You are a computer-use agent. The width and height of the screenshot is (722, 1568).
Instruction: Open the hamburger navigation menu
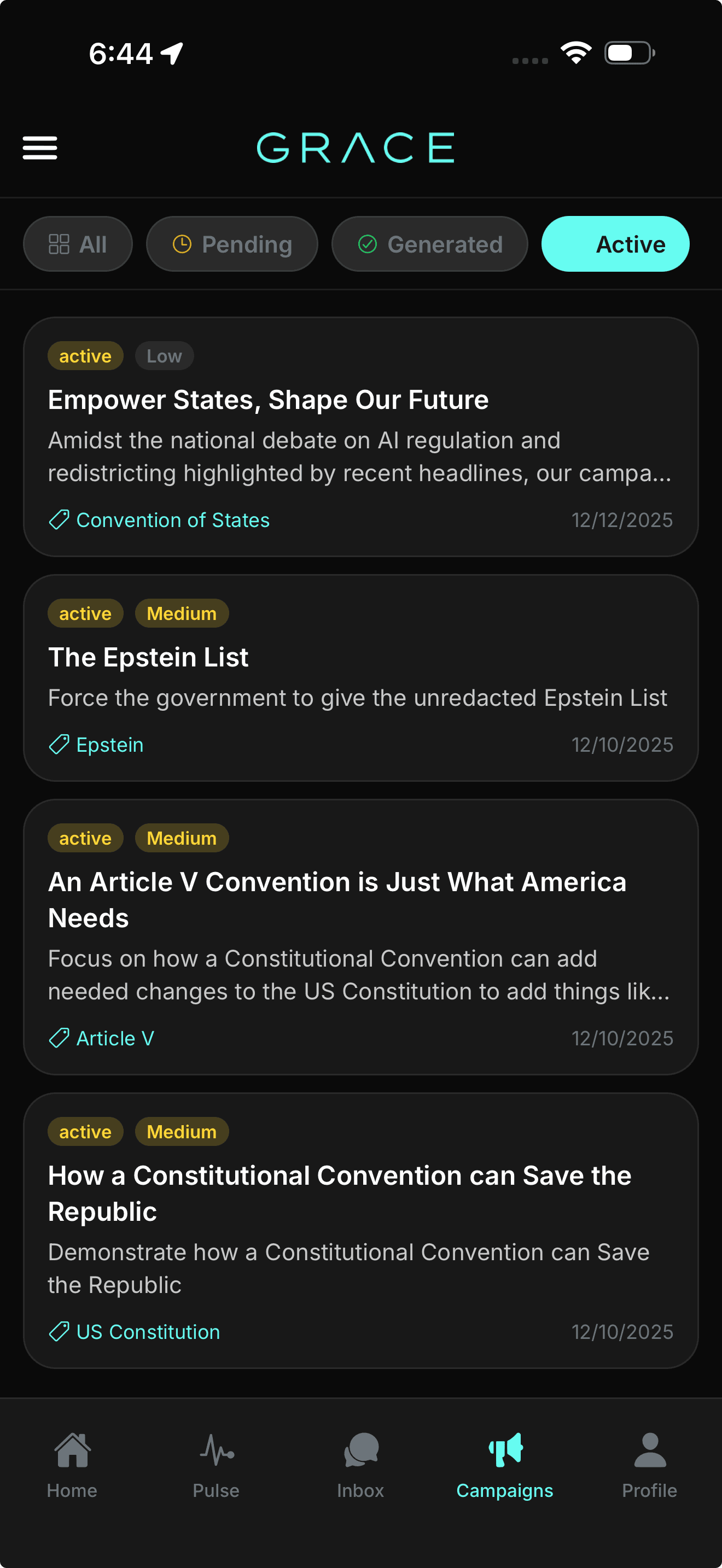click(39, 147)
